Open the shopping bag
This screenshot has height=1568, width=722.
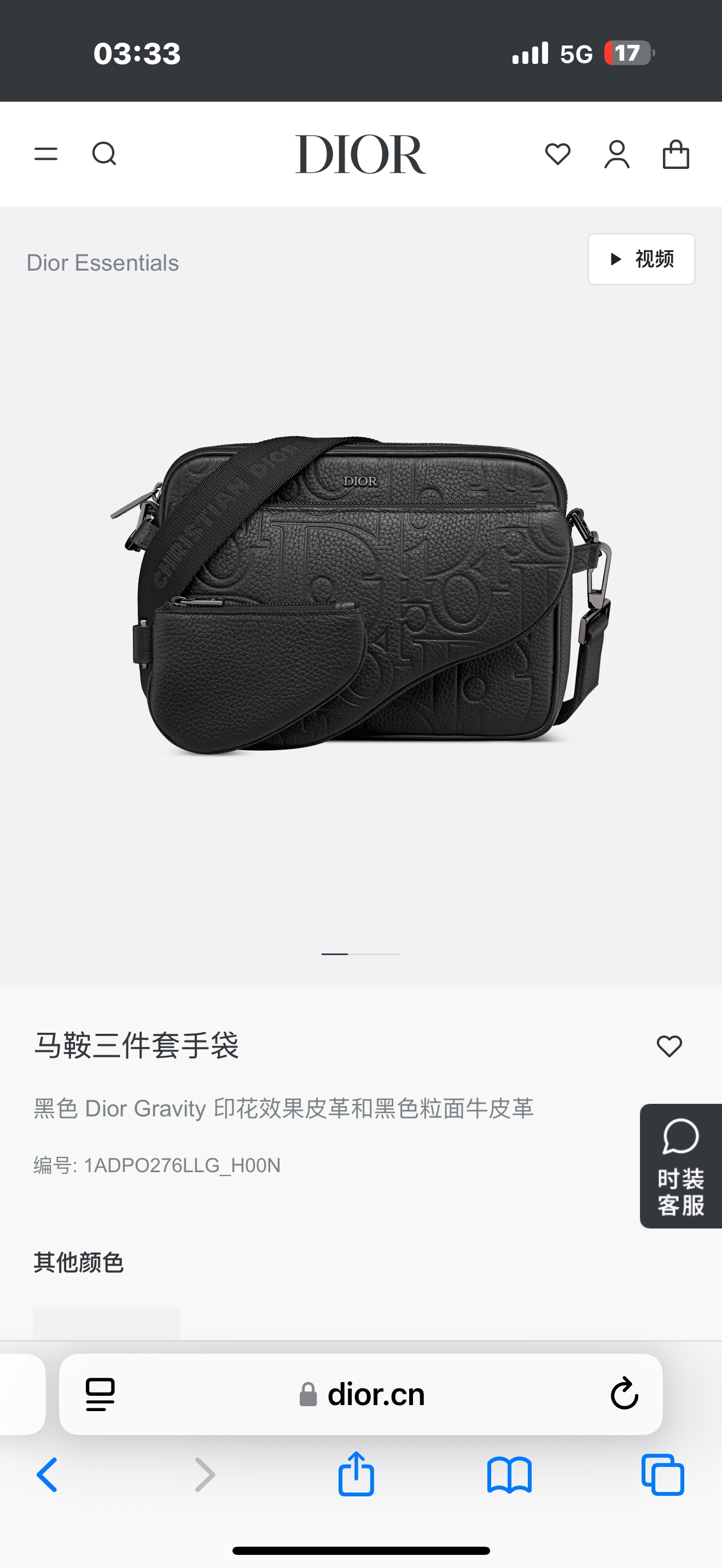coord(675,154)
